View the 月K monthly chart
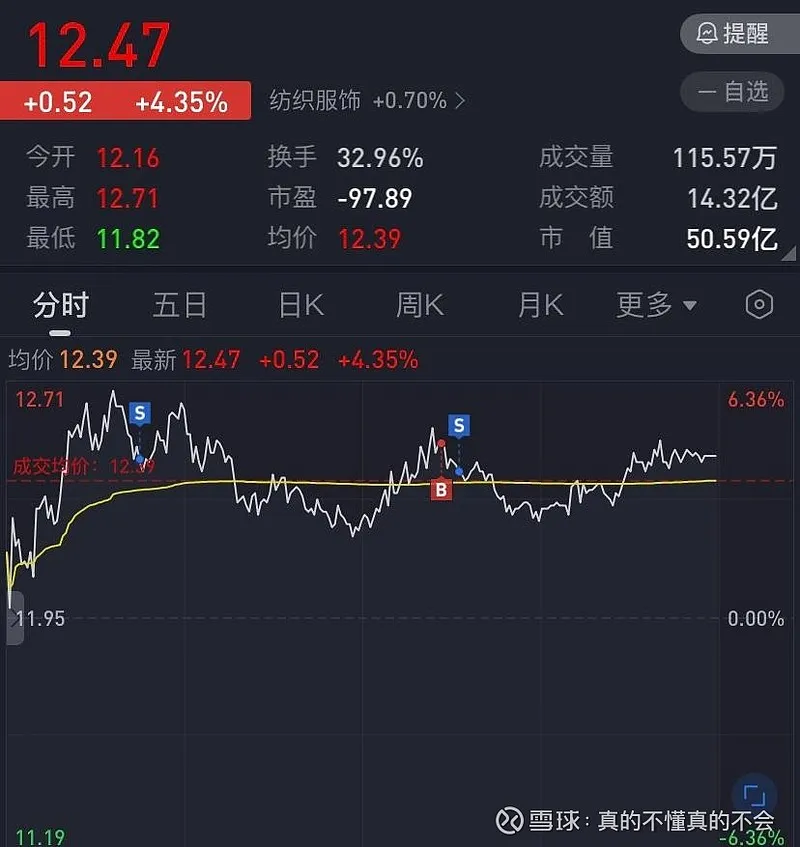The image size is (800, 847). click(x=541, y=305)
